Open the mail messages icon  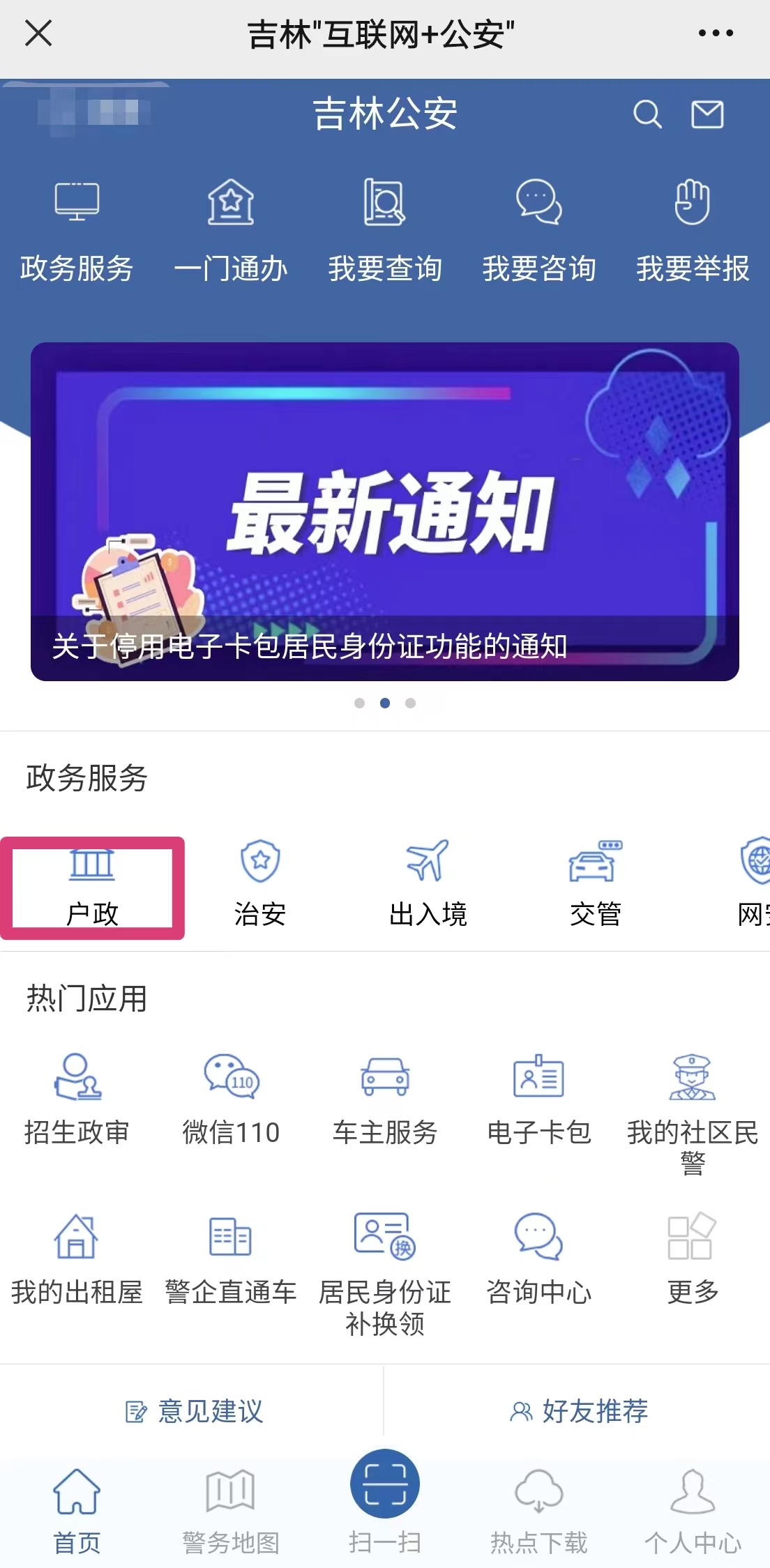707,114
